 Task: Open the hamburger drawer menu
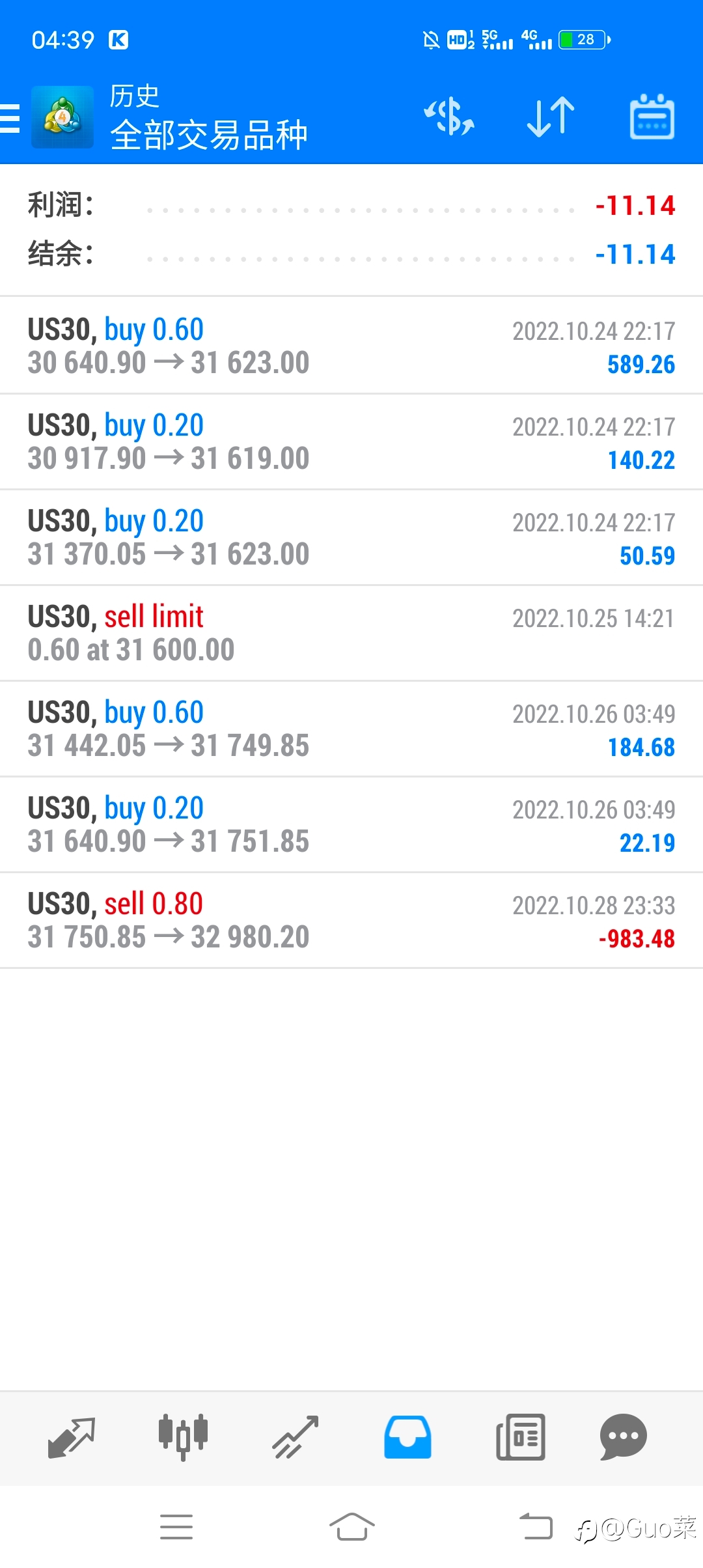tap(10, 119)
